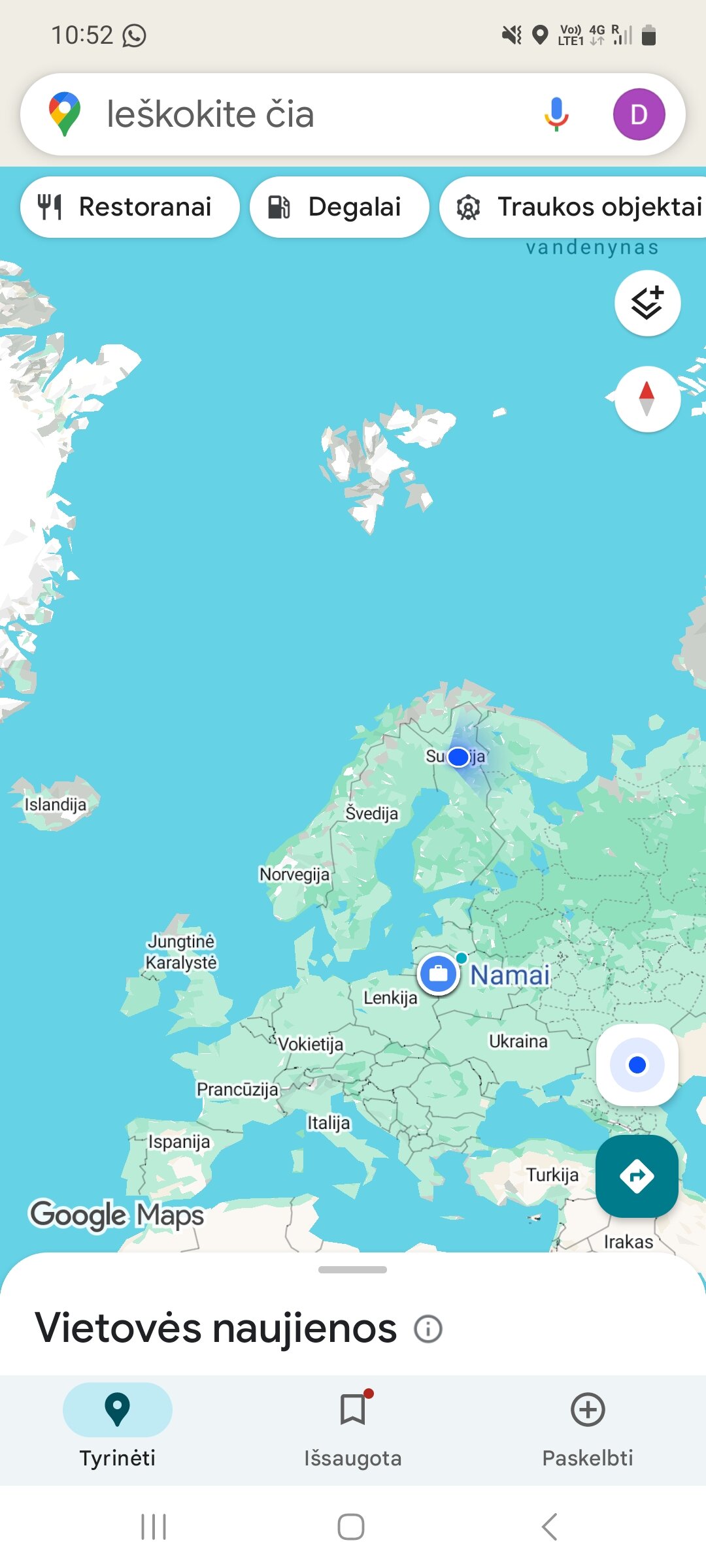Open directions with the teal arrow button
The image size is (706, 1568).
click(637, 1176)
